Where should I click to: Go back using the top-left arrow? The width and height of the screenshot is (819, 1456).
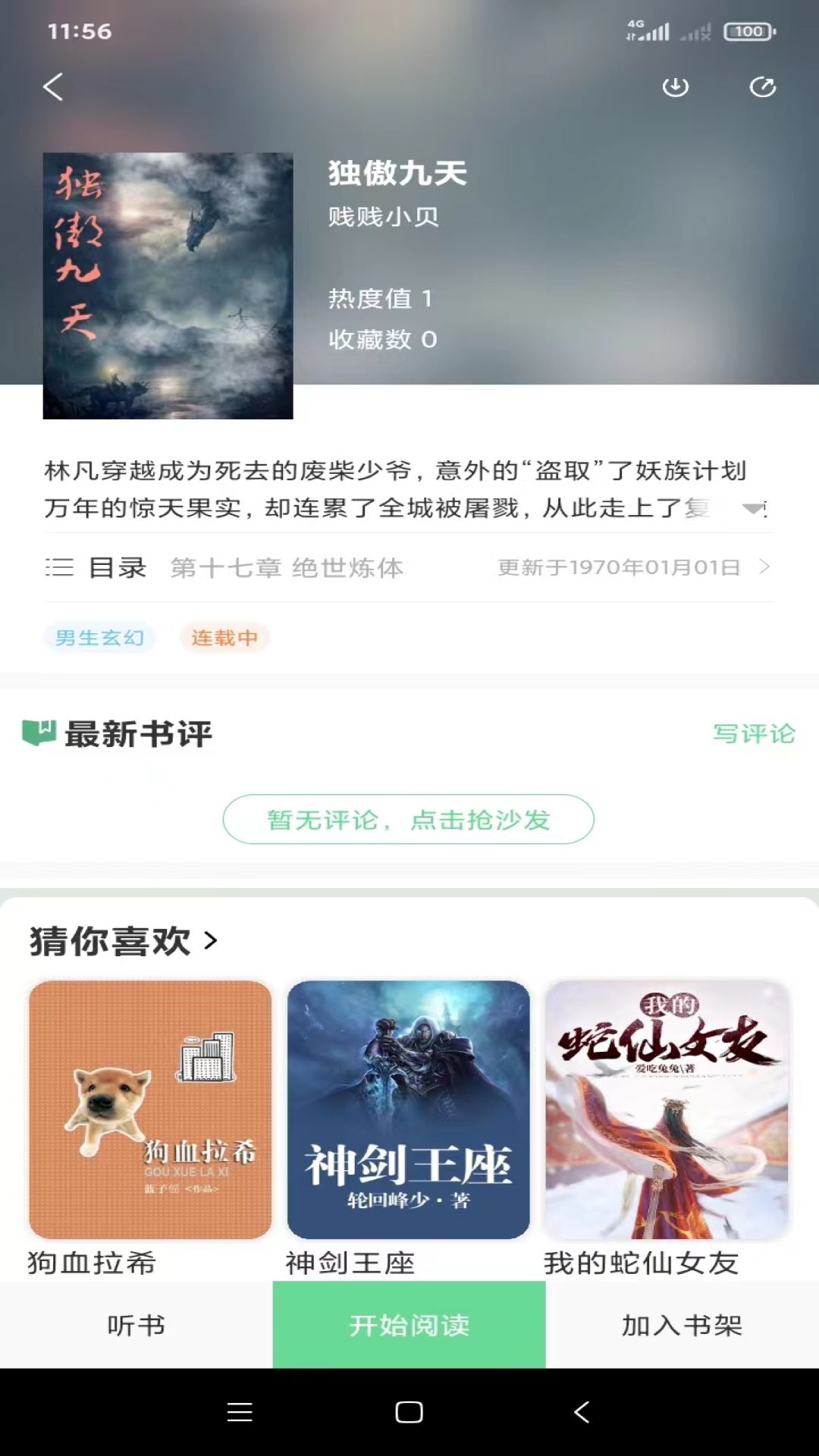[x=53, y=87]
